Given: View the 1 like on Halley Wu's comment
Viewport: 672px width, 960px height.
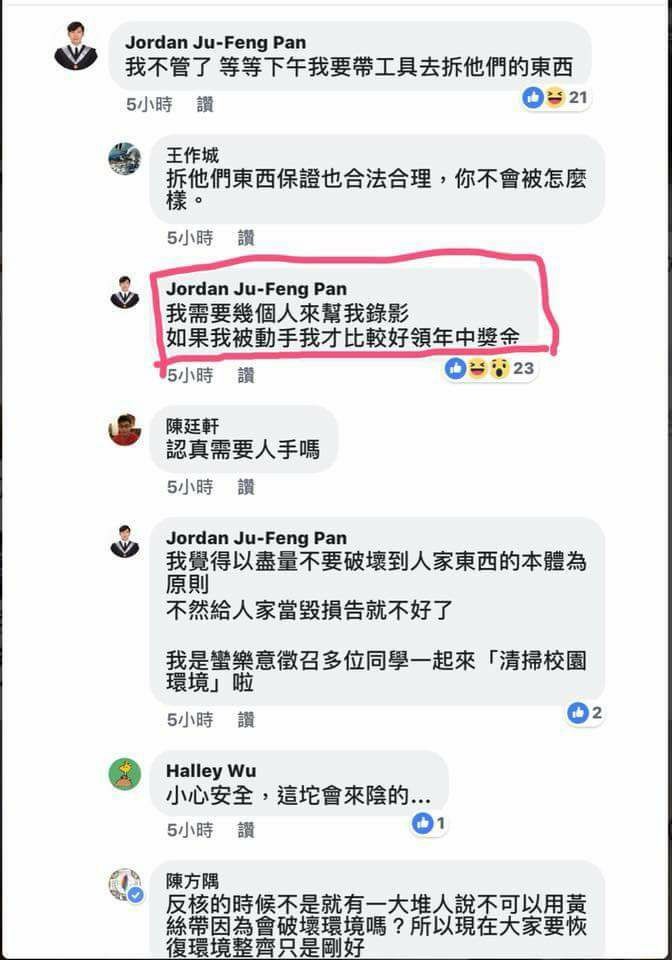Looking at the screenshot, I should pos(429,823).
